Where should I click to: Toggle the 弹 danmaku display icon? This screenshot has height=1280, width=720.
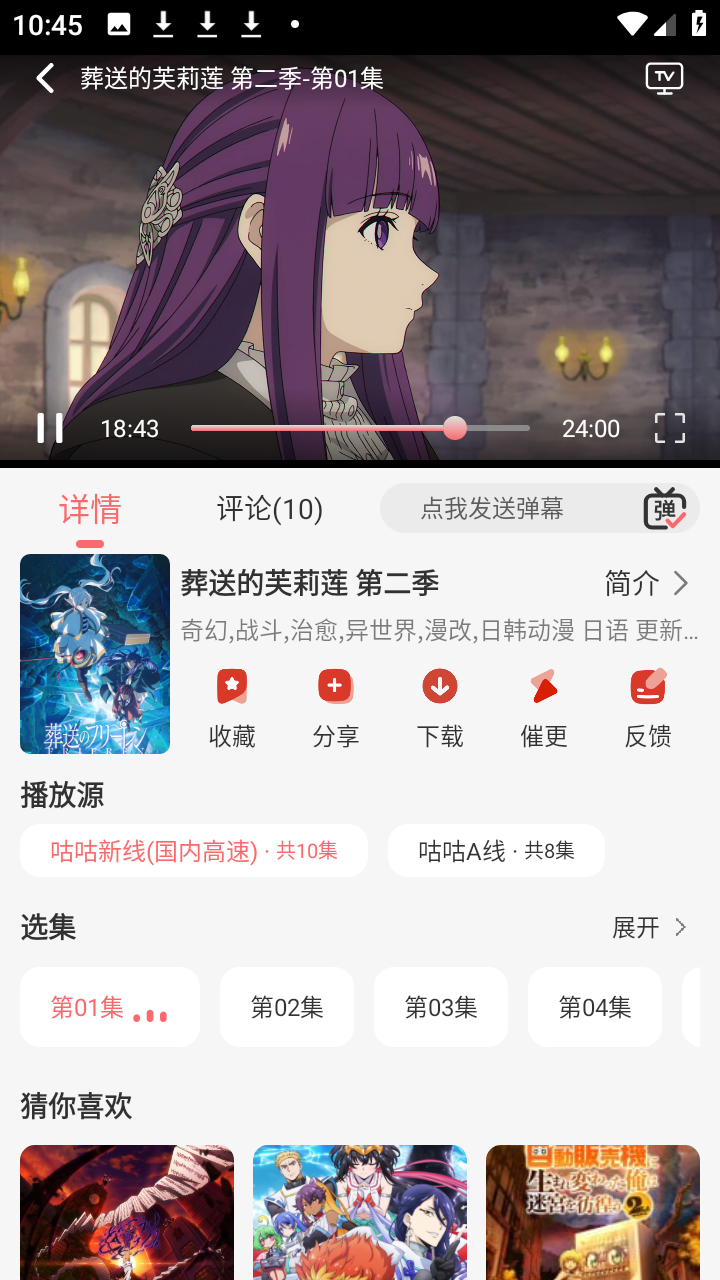pyautogui.click(x=664, y=509)
